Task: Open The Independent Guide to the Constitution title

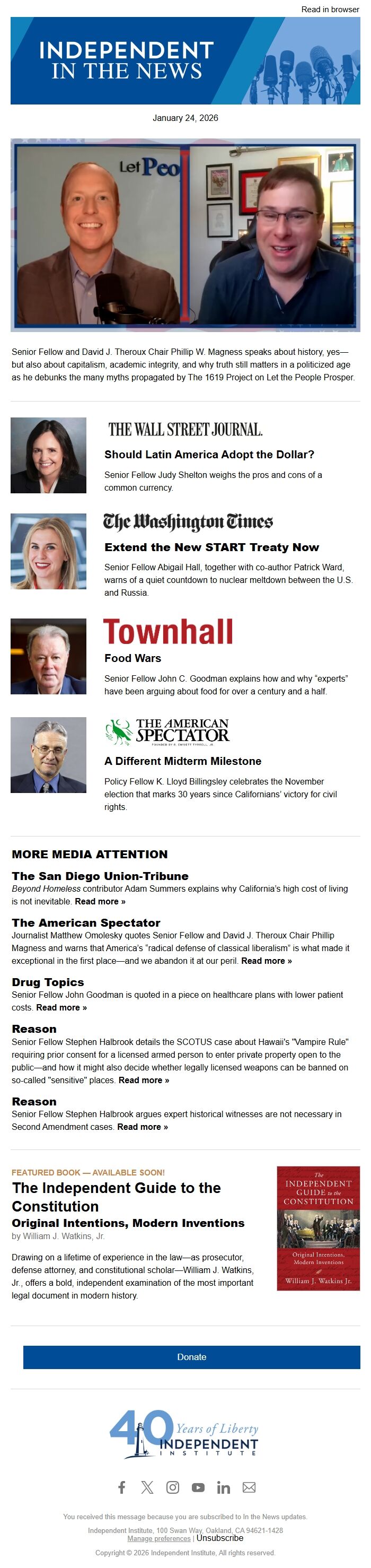Action: tap(116, 1197)
